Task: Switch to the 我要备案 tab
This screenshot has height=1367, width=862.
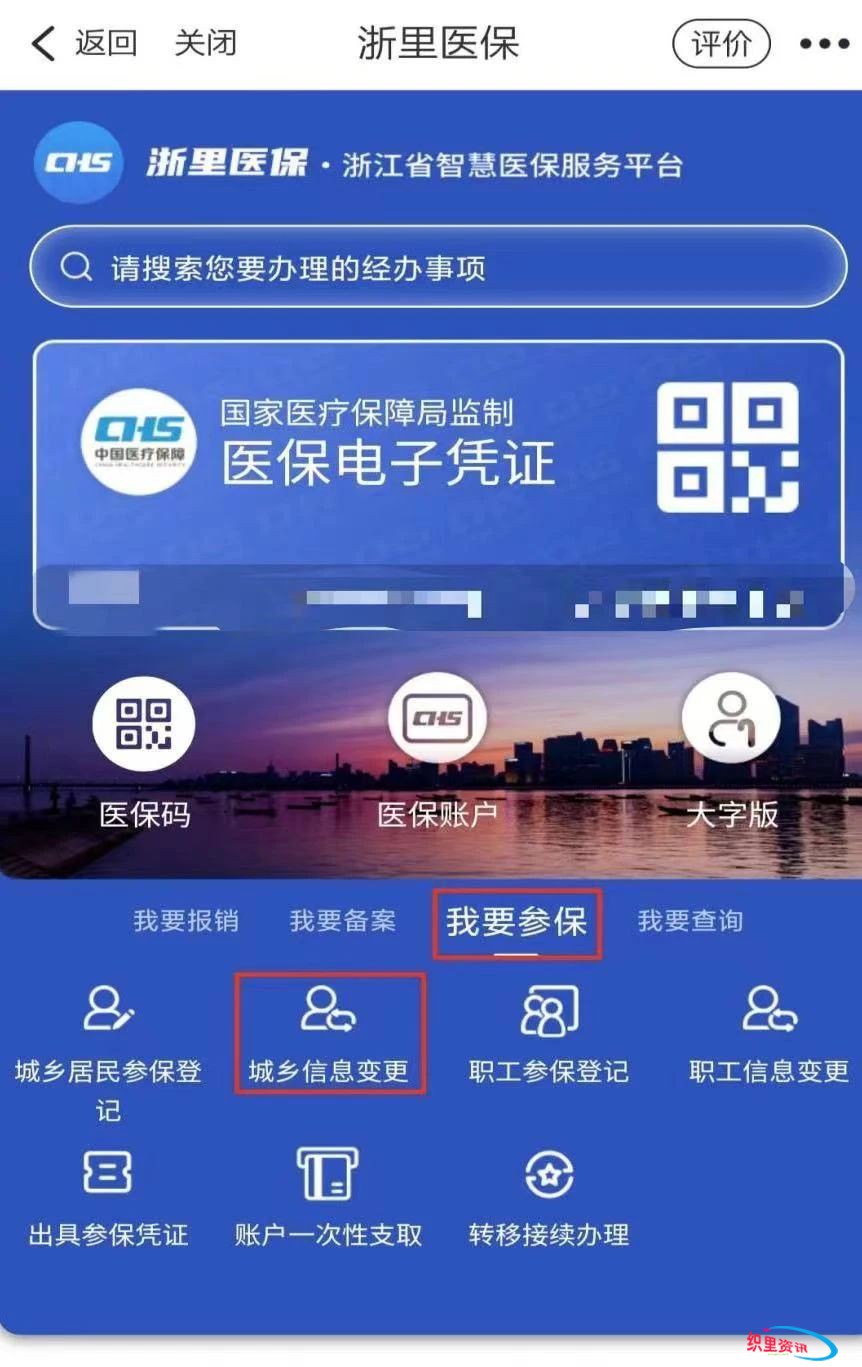Action: [342, 920]
